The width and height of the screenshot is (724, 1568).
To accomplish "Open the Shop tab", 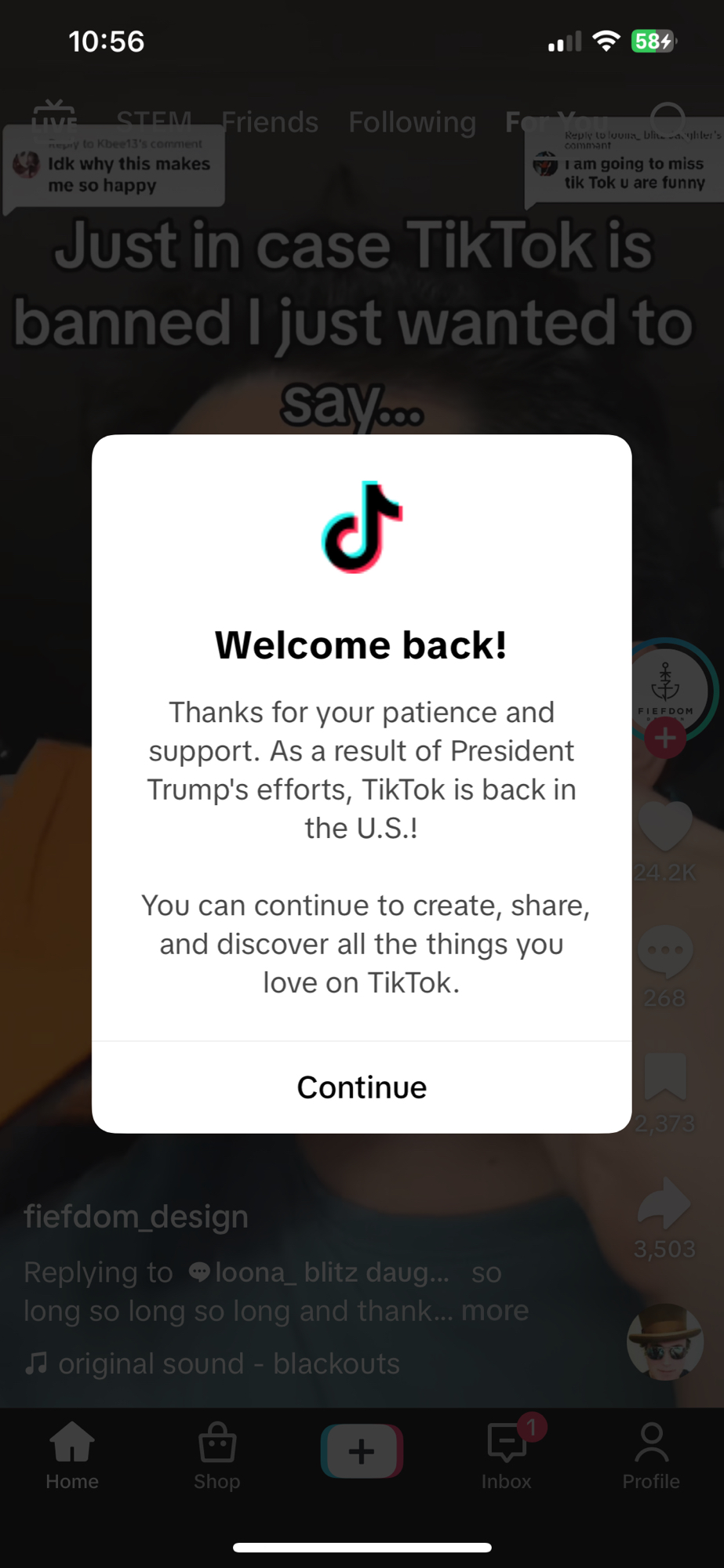I will pos(217,1456).
